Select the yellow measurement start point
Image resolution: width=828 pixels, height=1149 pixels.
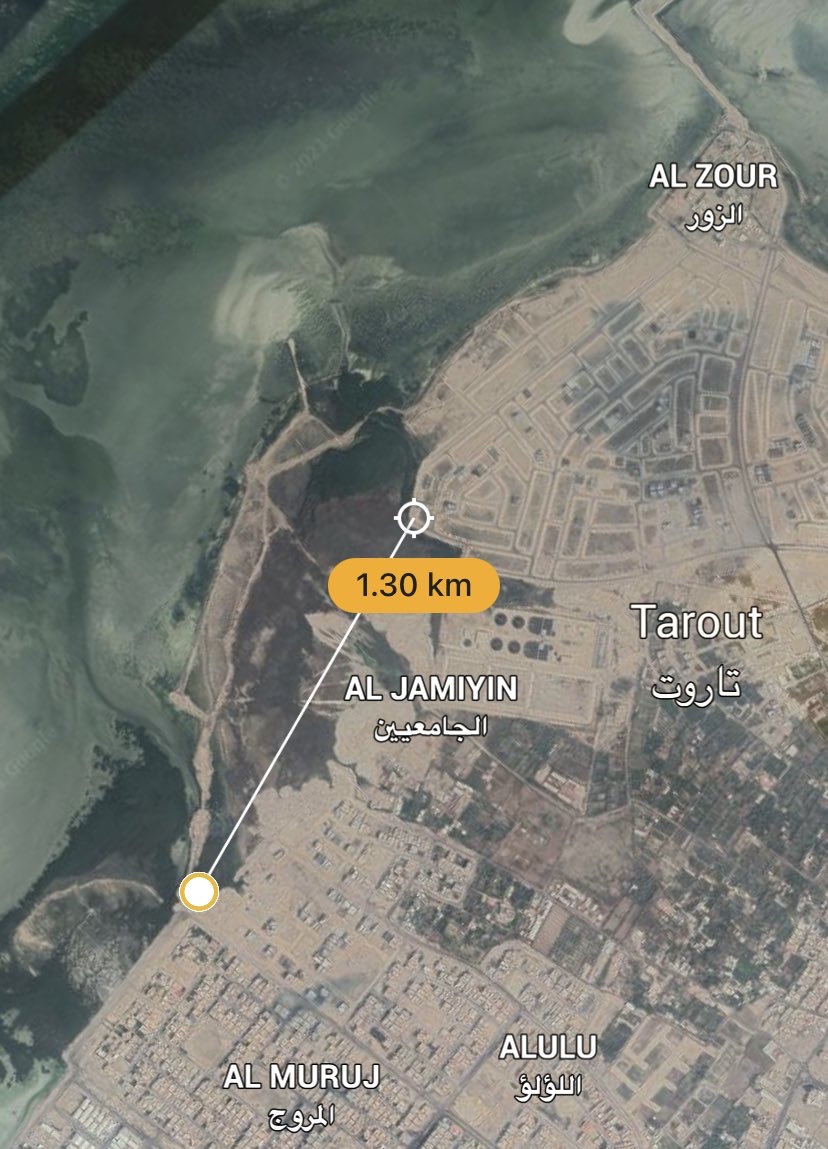tap(199, 892)
